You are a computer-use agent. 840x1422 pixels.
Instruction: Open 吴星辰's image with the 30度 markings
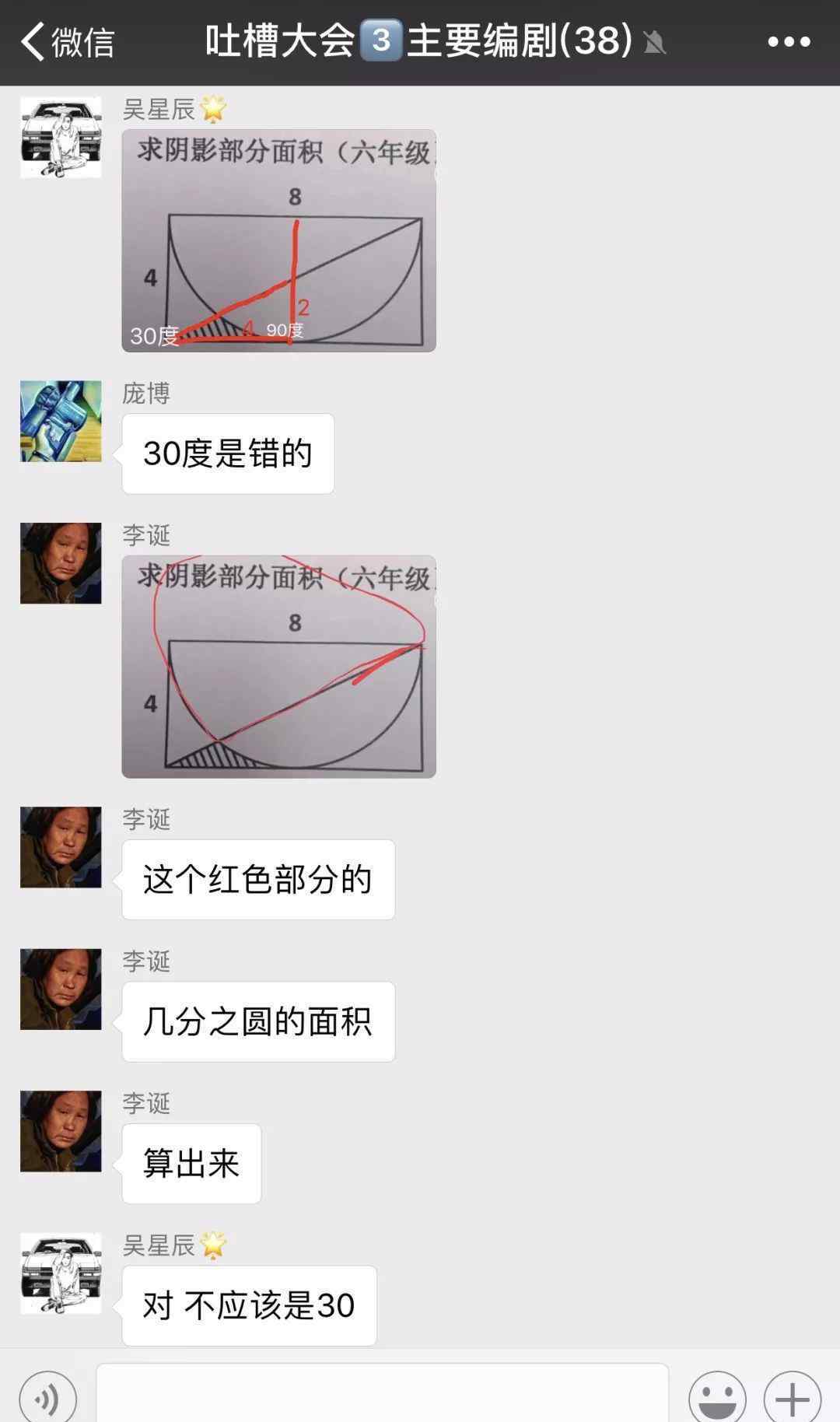pyautogui.click(x=278, y=240)
